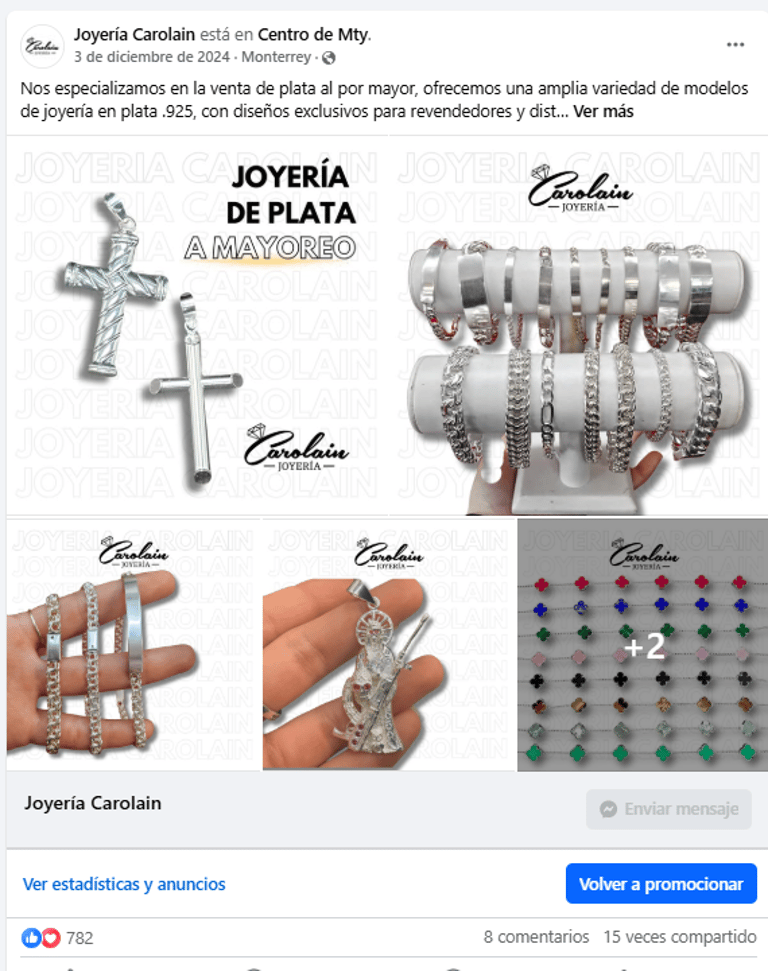Open the post date link
Viewport: 768px width, 971px height.
tap(151, 57)
